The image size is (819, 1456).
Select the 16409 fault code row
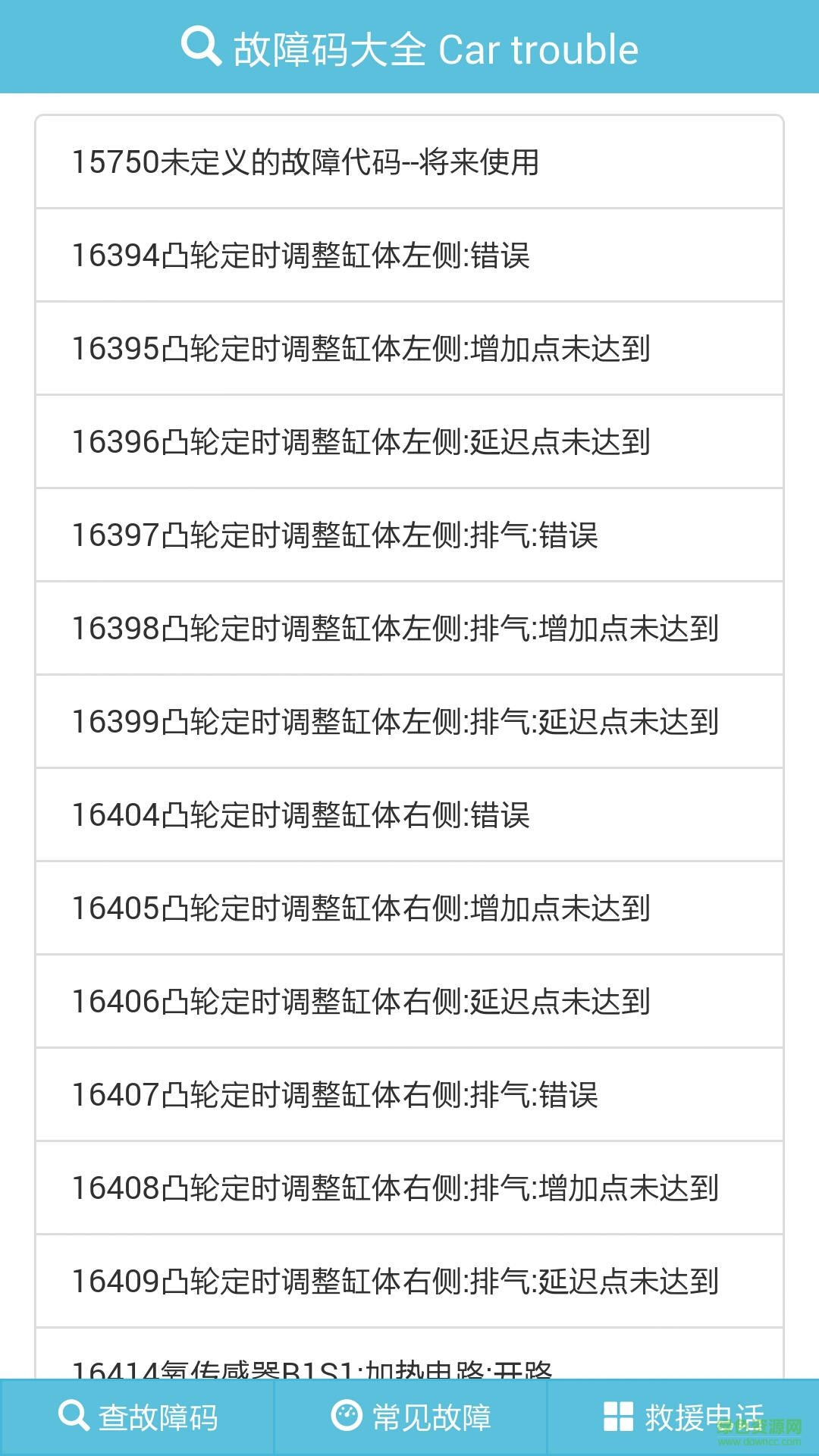(409, 1282)
